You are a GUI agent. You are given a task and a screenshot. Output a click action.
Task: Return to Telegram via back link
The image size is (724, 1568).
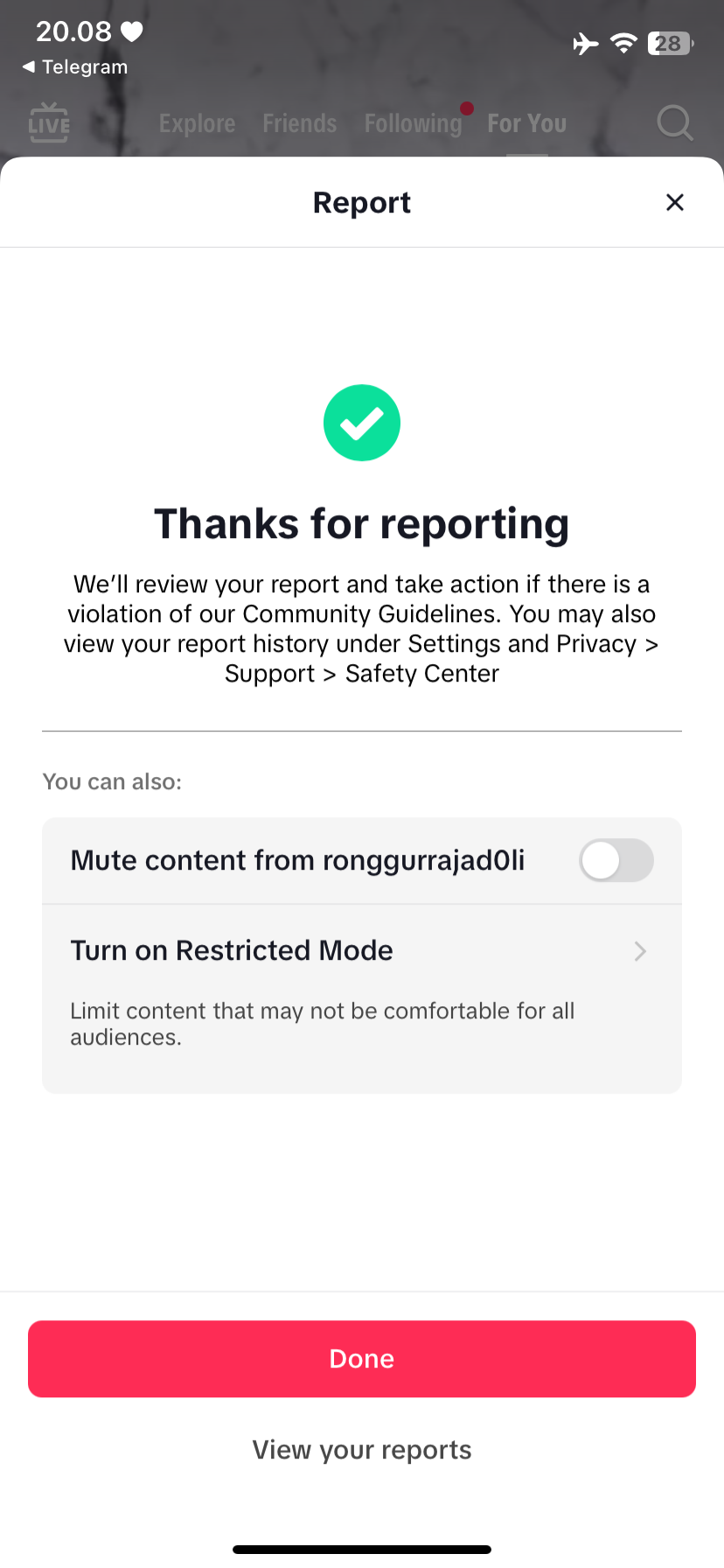(x=75, y=67)
